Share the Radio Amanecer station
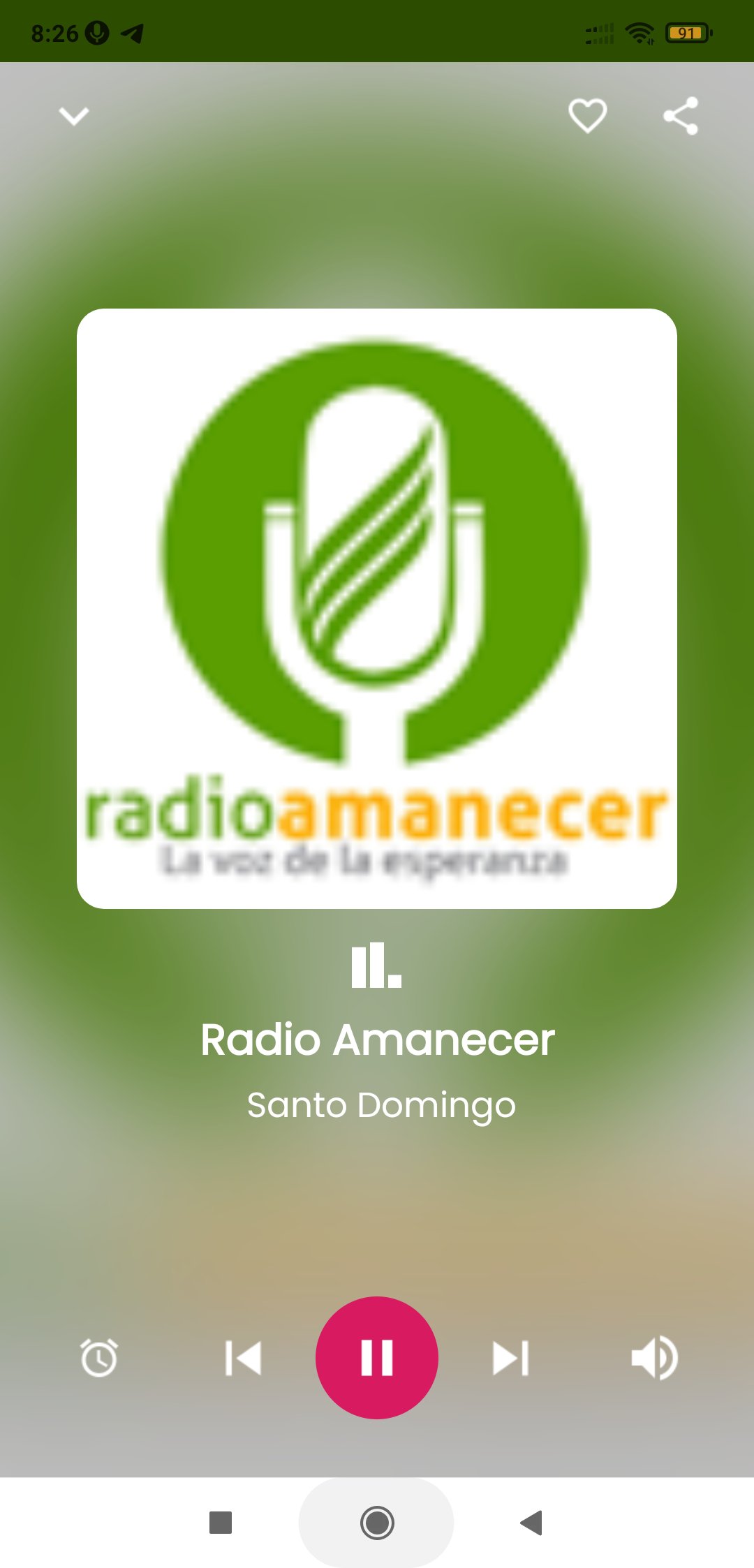 coord(680,115)
